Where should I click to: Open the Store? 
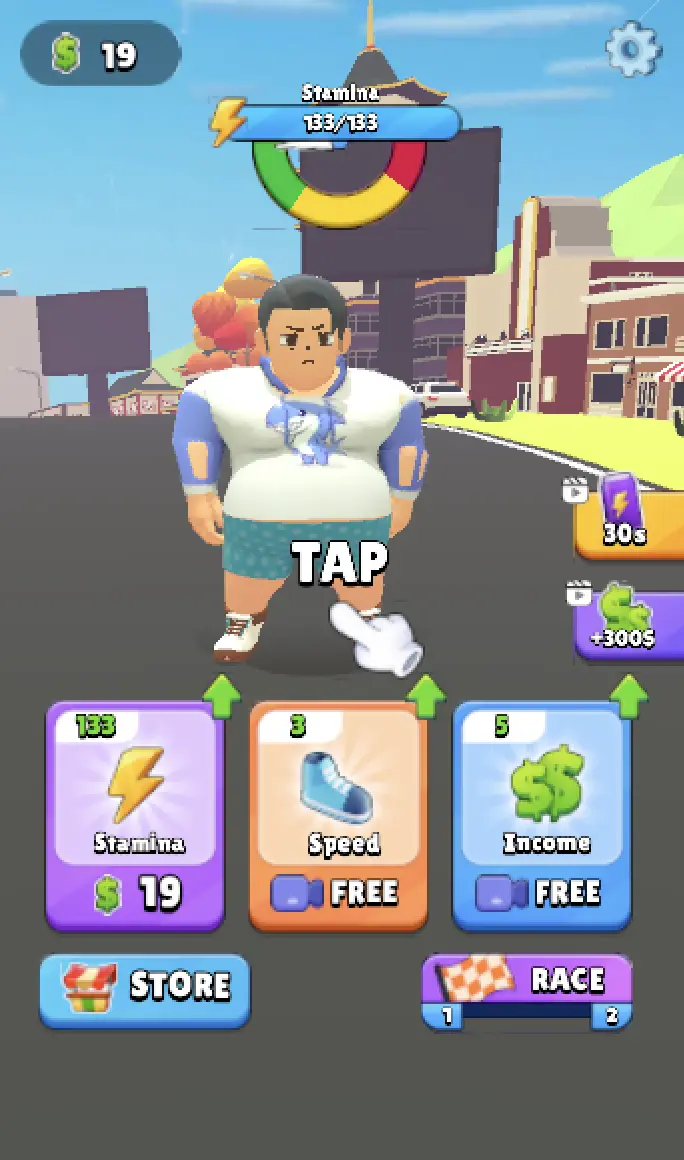click(145, 991)
